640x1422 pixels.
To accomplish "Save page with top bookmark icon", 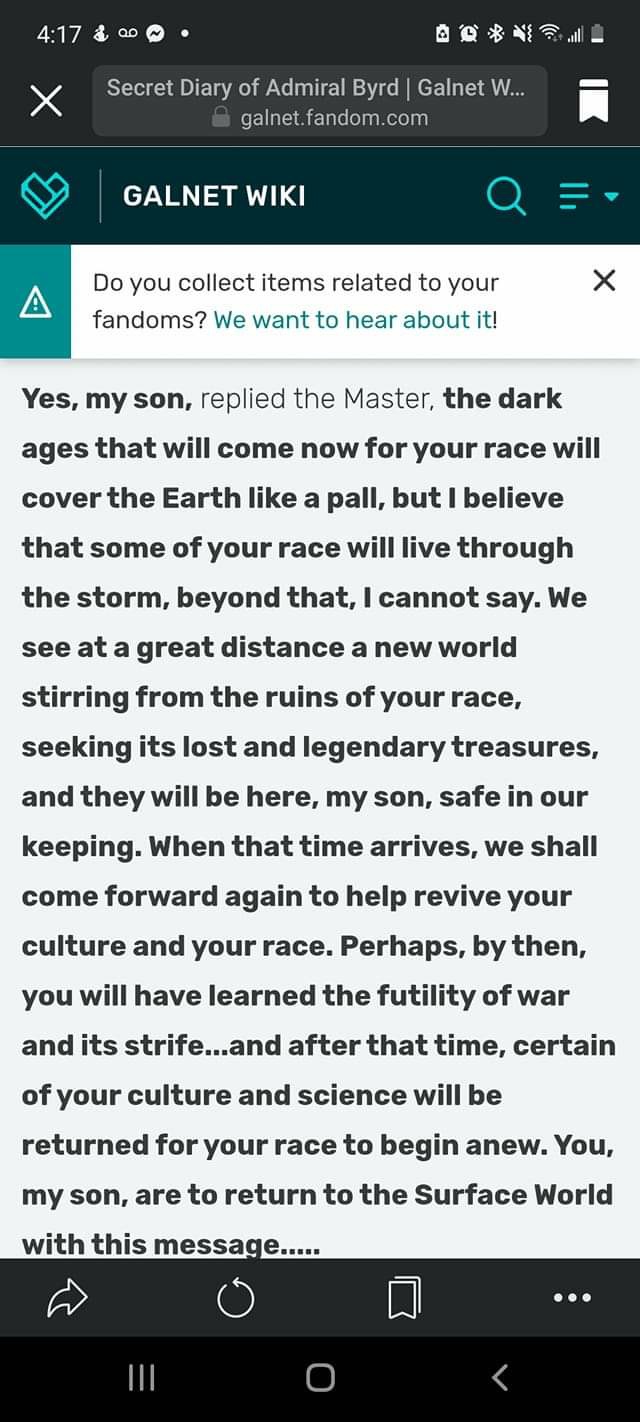I will [594, 100].
